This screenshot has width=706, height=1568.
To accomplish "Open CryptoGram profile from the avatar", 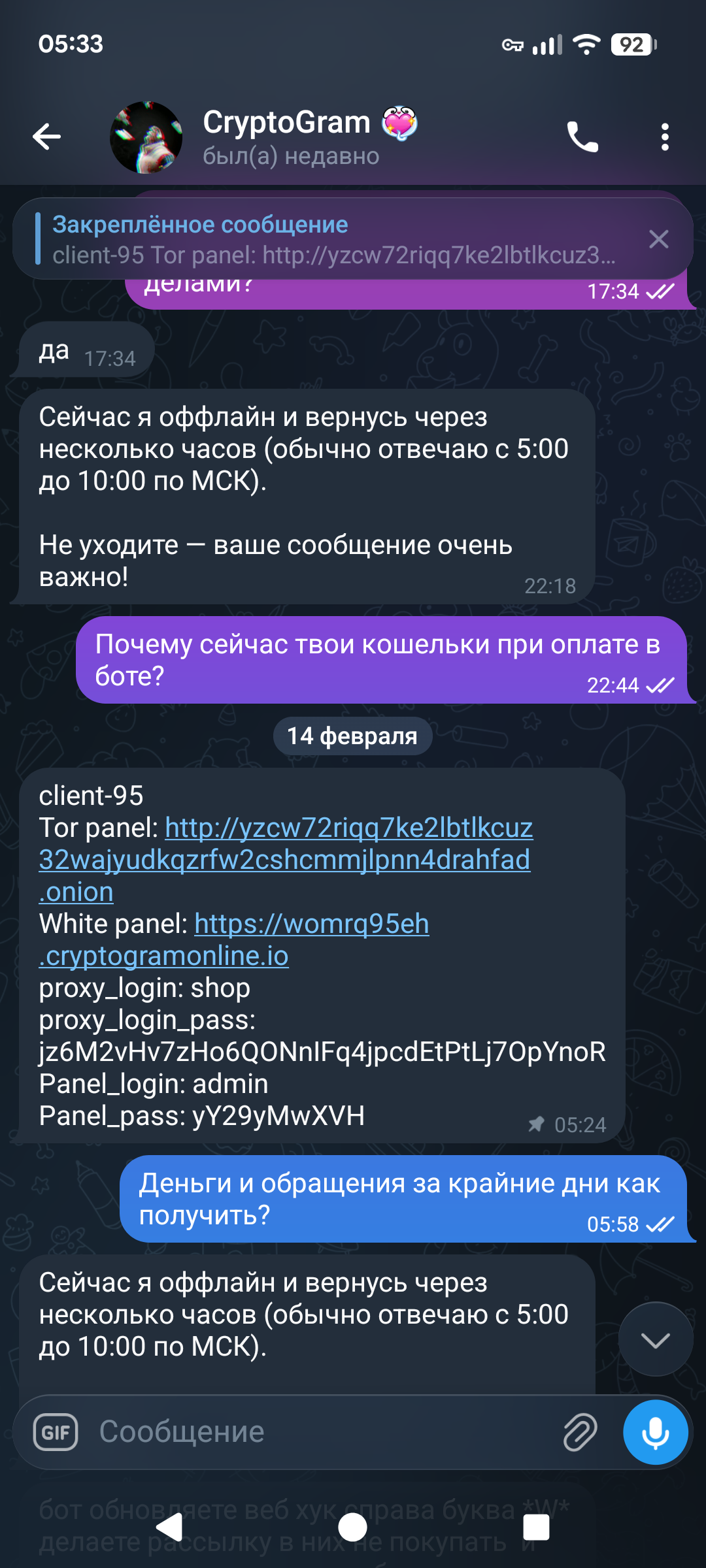I will (146, 137).
